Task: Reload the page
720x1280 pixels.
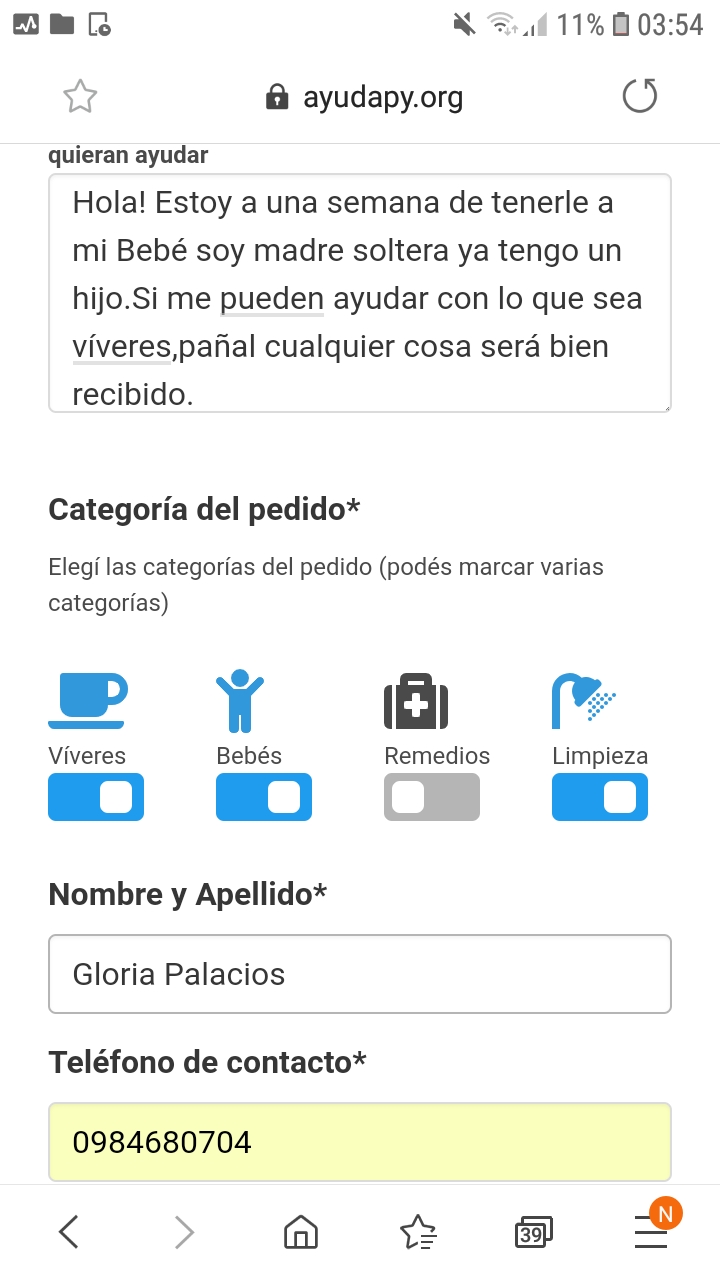Action: [x=639, y=97]
